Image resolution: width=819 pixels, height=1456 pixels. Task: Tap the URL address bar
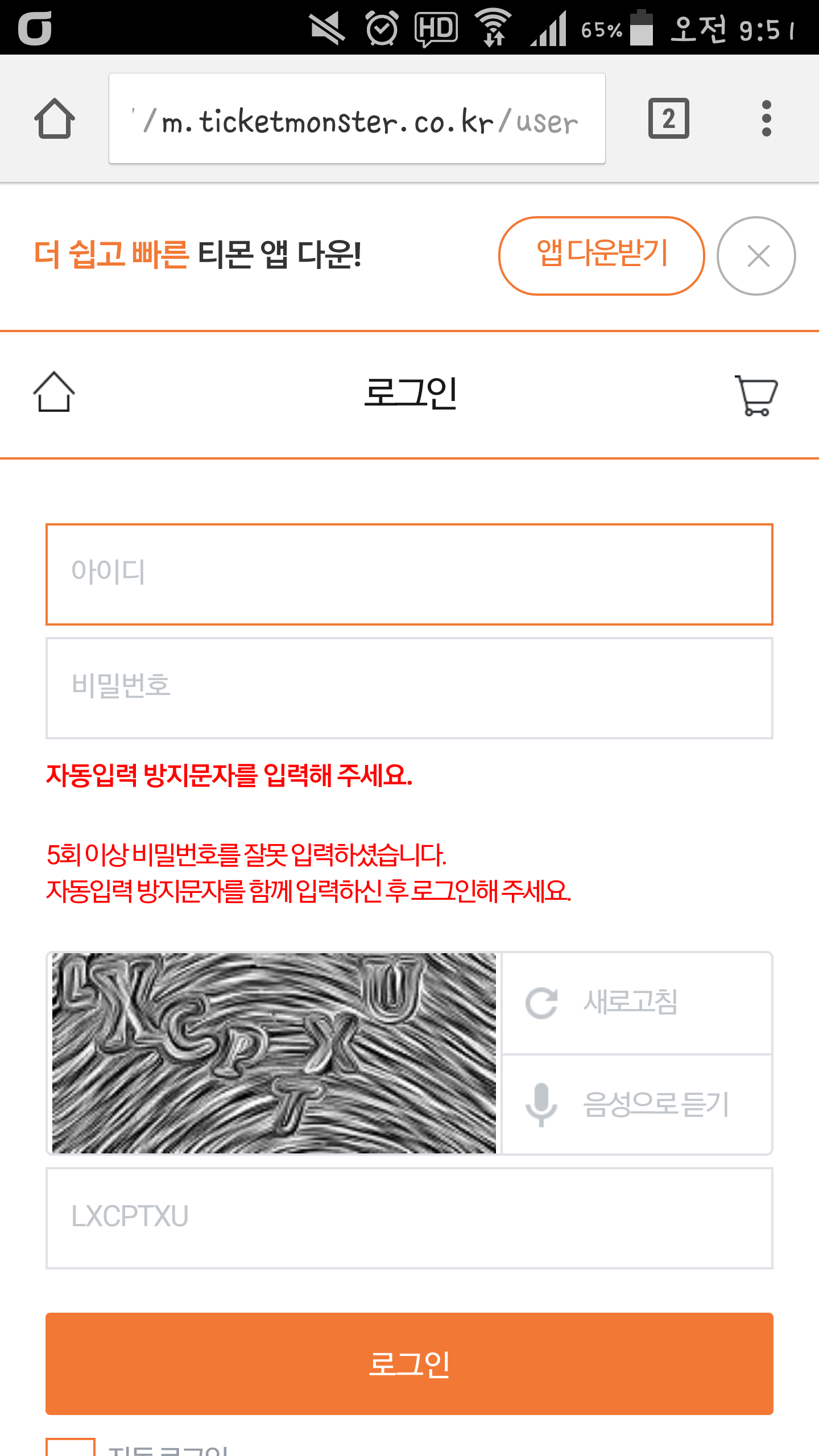(x=357, y=119)
